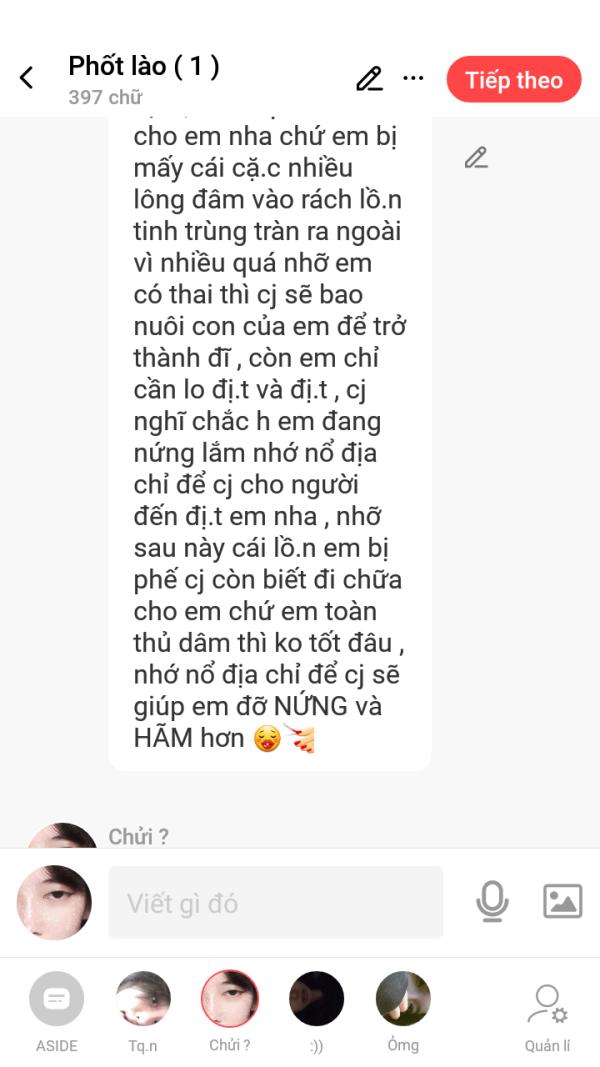Focus the Viết gì đó text field
Viewport: 600px width, 1067px height.
pos(275,903)
